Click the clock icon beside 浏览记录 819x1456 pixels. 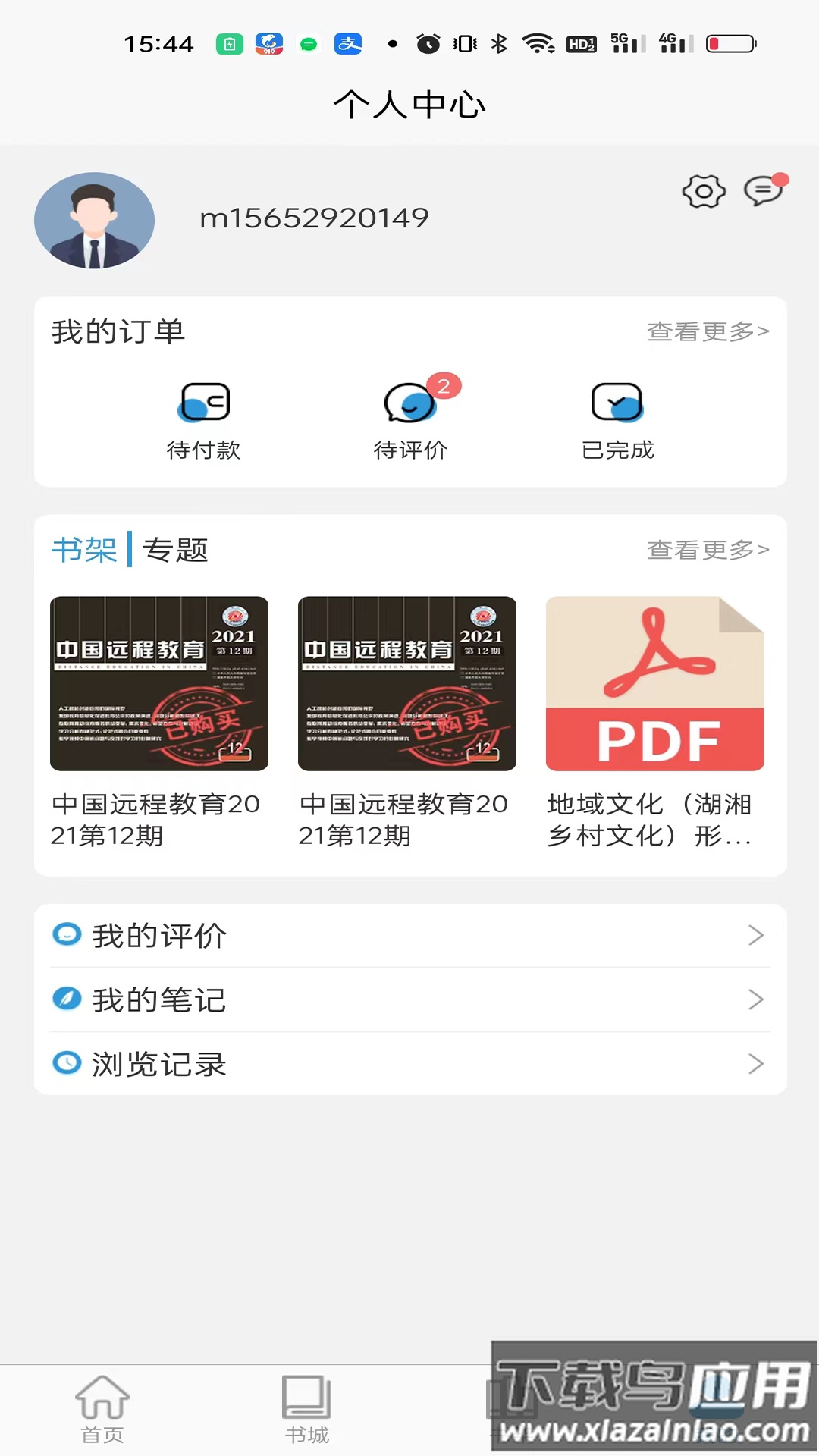67,1063
